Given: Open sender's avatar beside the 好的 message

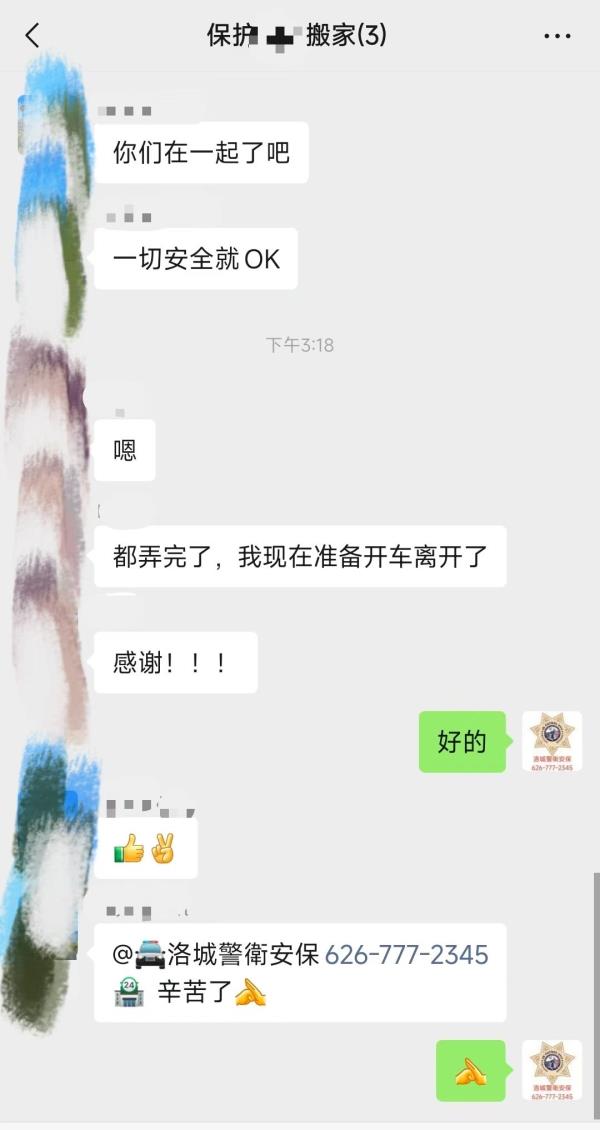Looking at the screenshot, I should click(552, 741).
